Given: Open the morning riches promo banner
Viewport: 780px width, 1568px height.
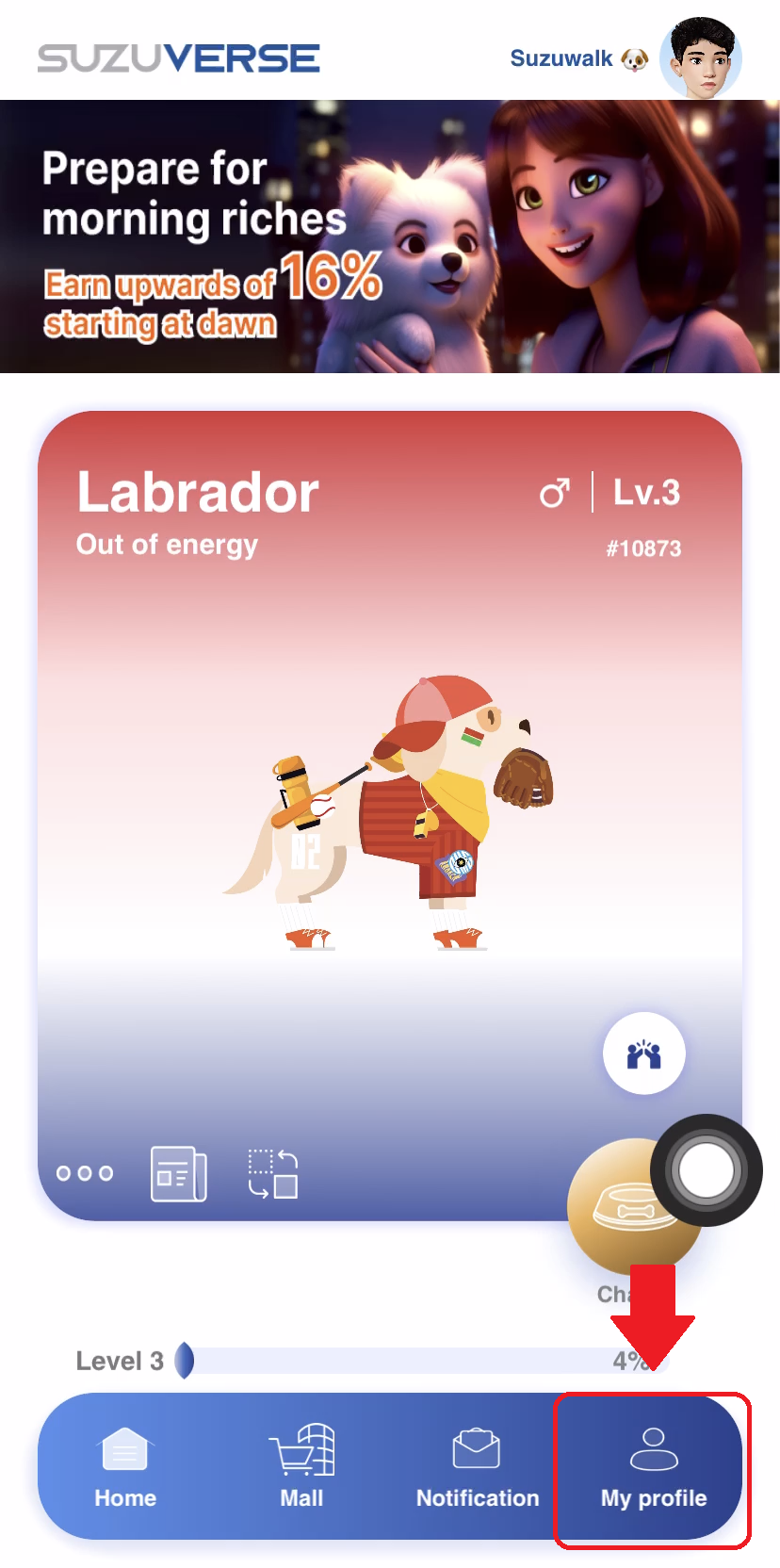Looking at the screenshot, I should [390, 237].
